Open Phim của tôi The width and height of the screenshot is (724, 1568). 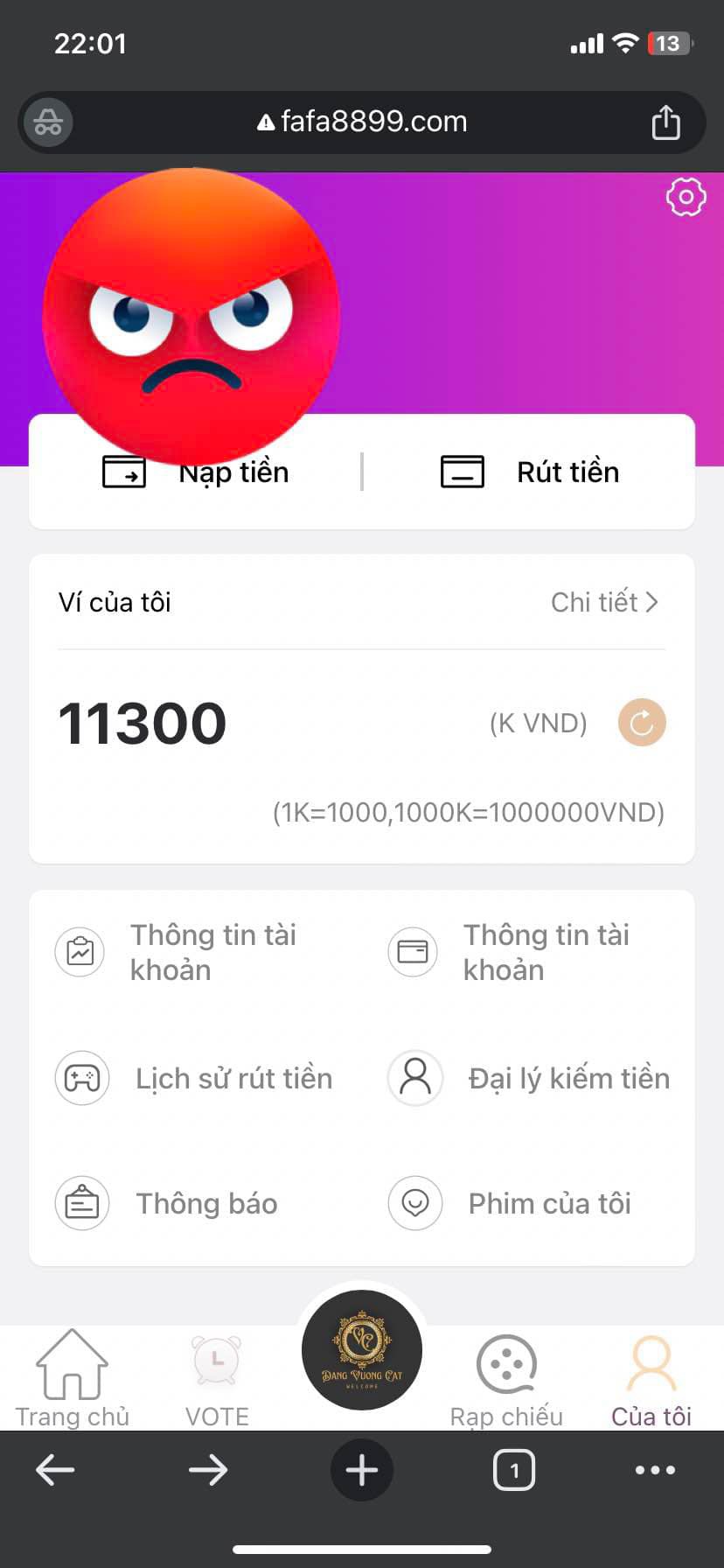[x=511, y=1203]
